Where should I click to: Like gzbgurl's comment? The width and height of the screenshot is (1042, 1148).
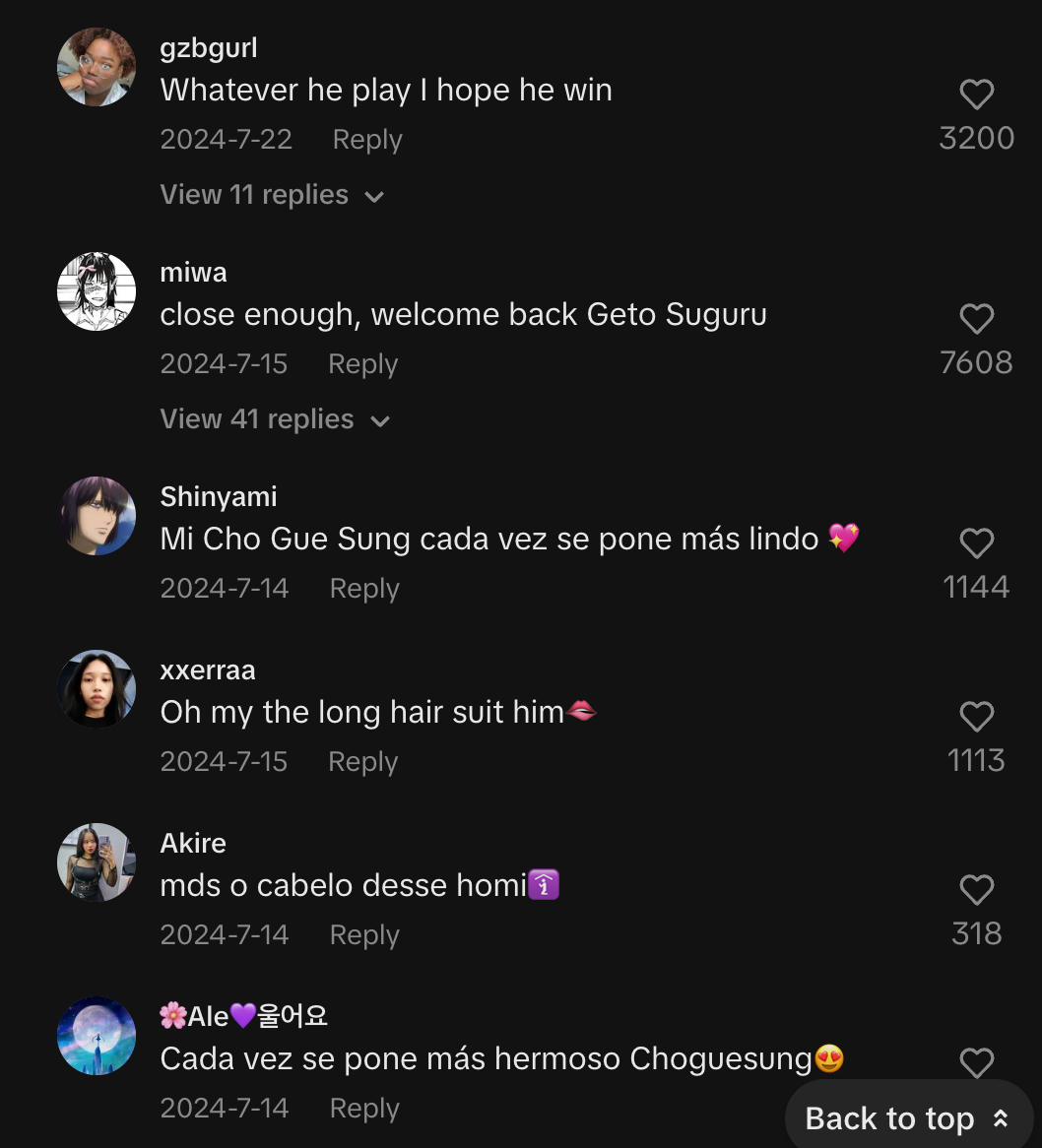click(x=976, y=95)
